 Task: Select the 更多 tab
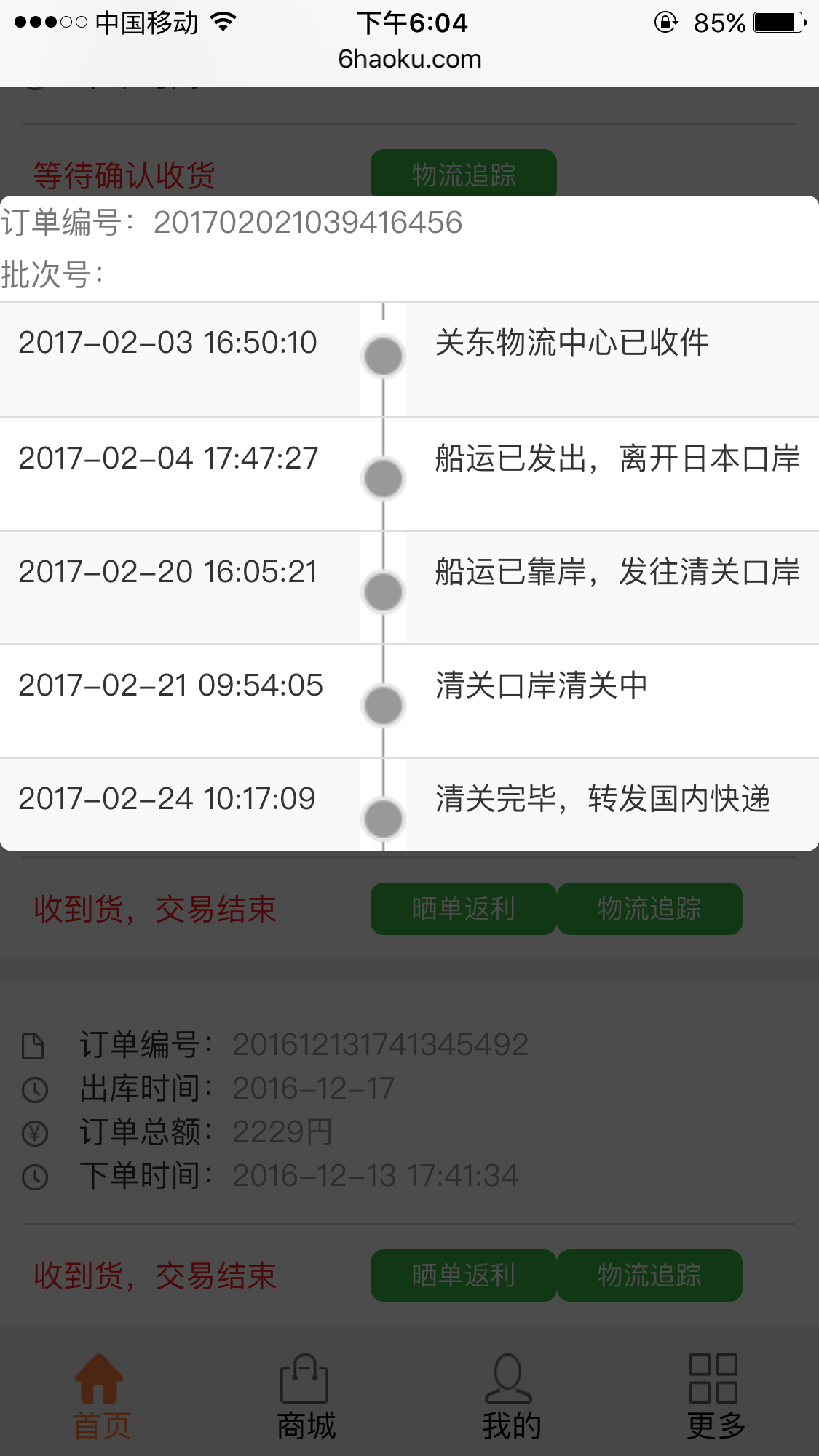click(715, 1397)
